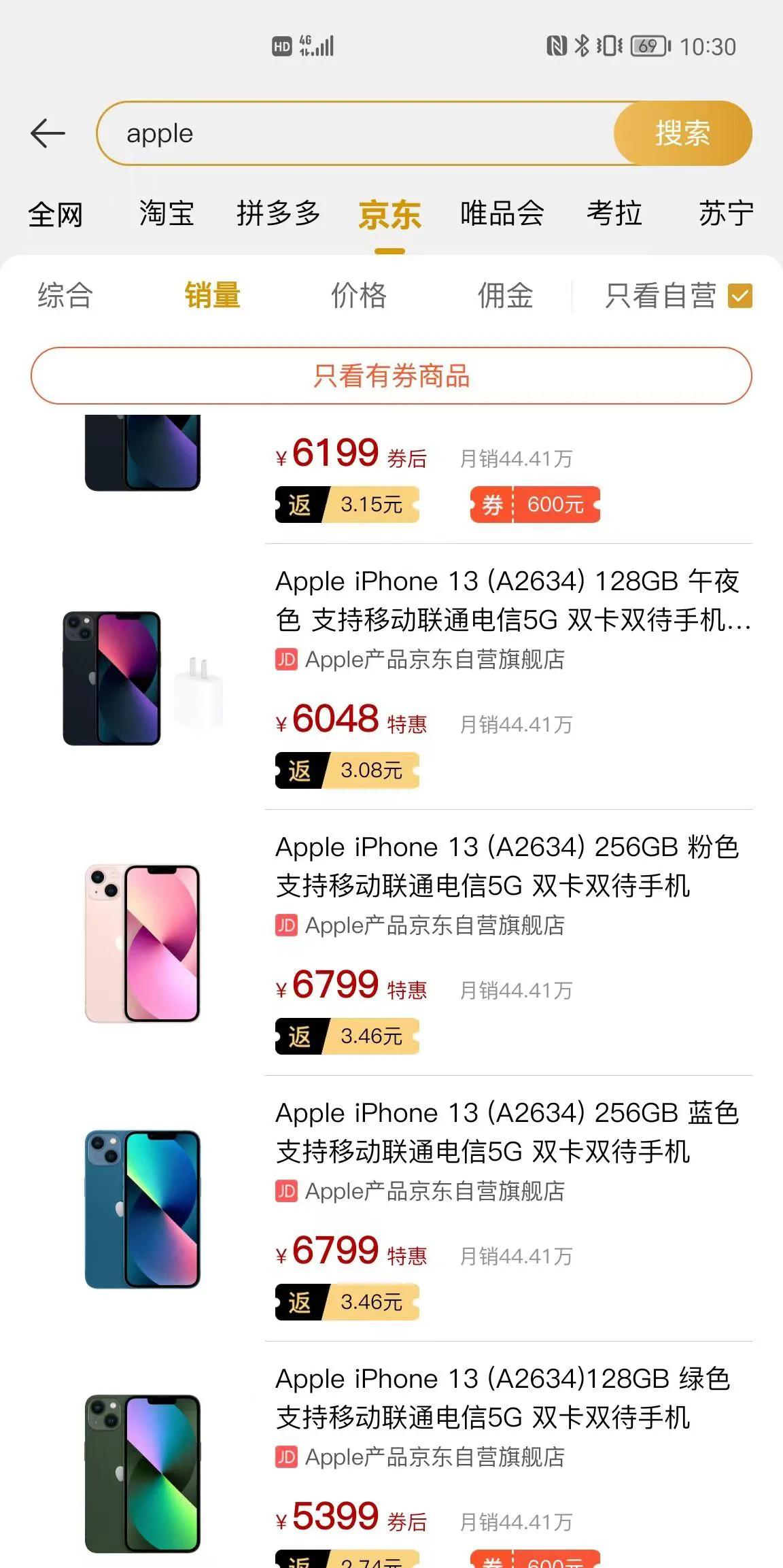Switch to the 苏宁 tab
This screenshot has height=1568, width=783.
[726, 214]
